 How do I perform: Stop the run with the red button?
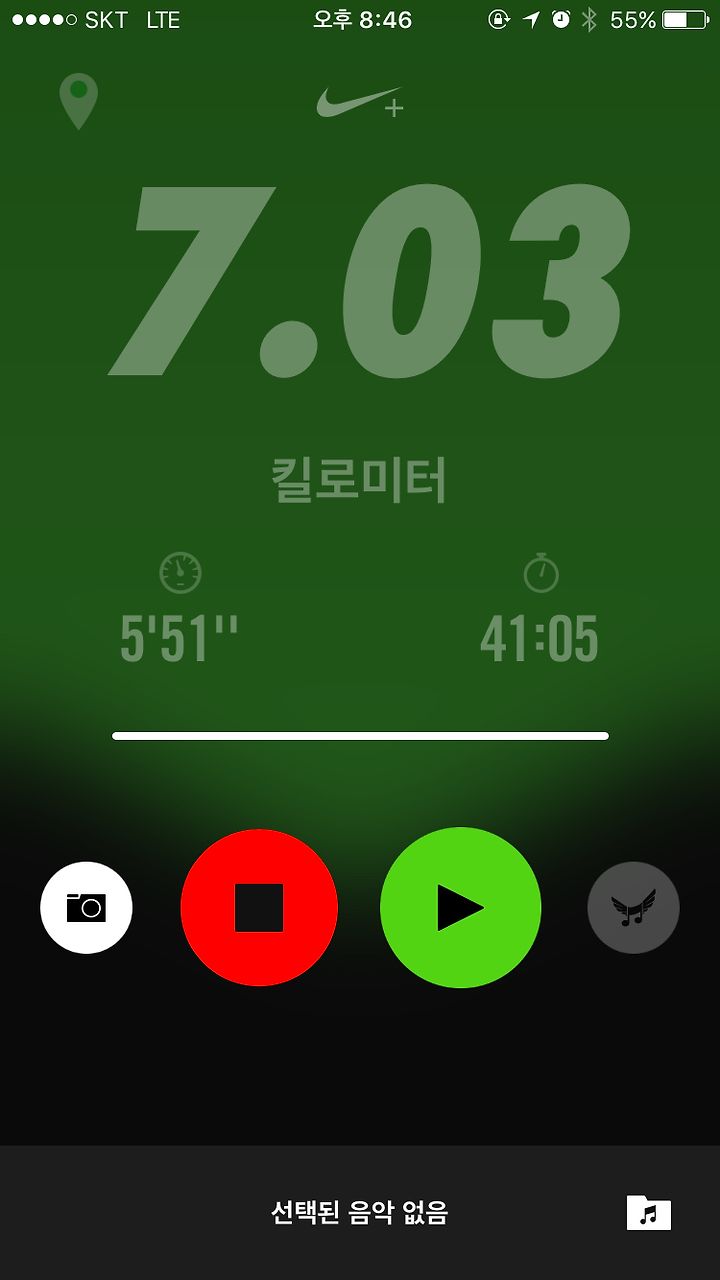tap(259, 908)
